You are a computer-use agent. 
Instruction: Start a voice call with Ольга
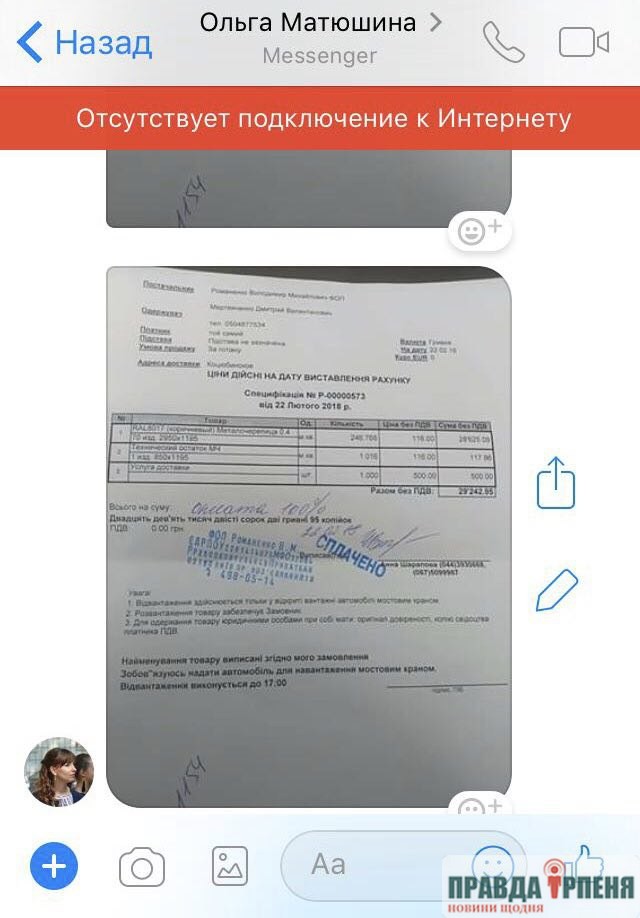tap(503, 42)
